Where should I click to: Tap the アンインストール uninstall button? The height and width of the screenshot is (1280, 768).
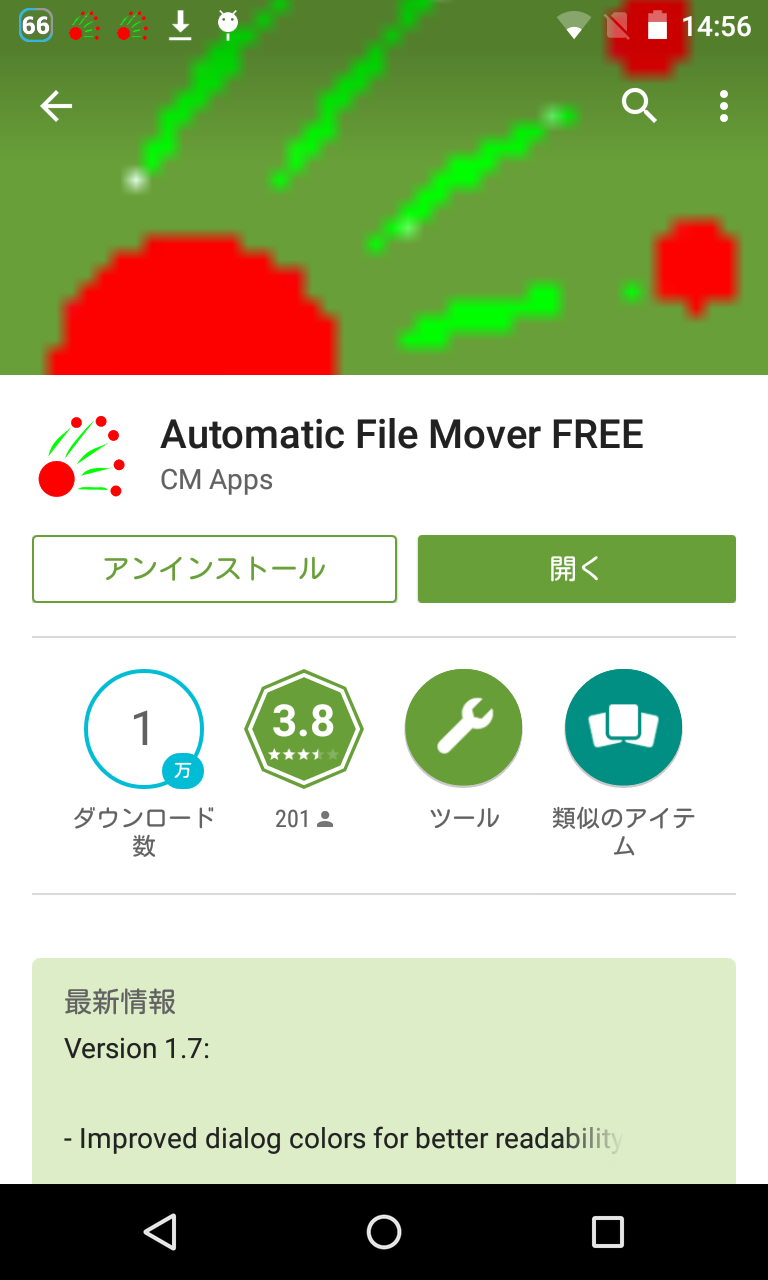tap(214, 568)
